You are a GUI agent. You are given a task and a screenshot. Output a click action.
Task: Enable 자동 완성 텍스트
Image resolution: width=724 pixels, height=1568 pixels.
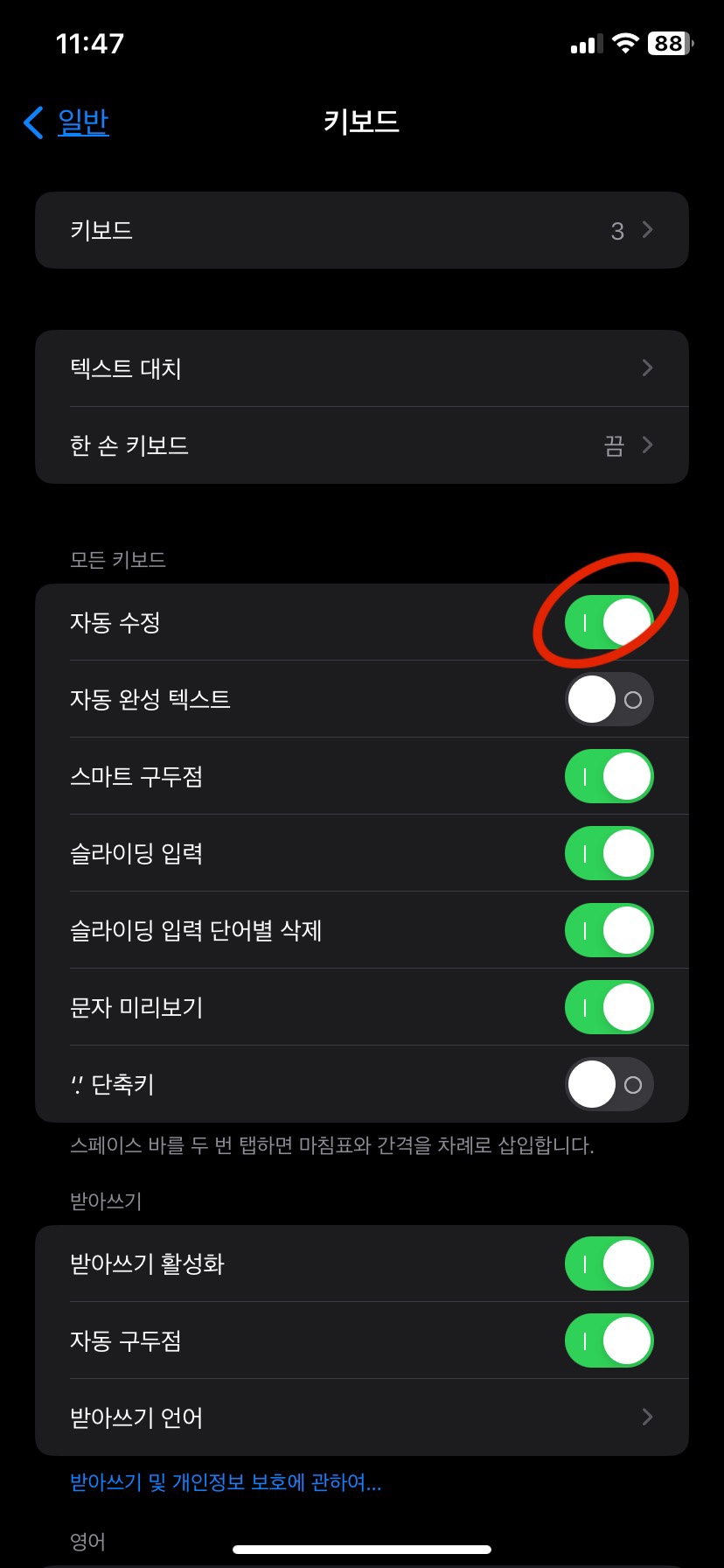609,699
